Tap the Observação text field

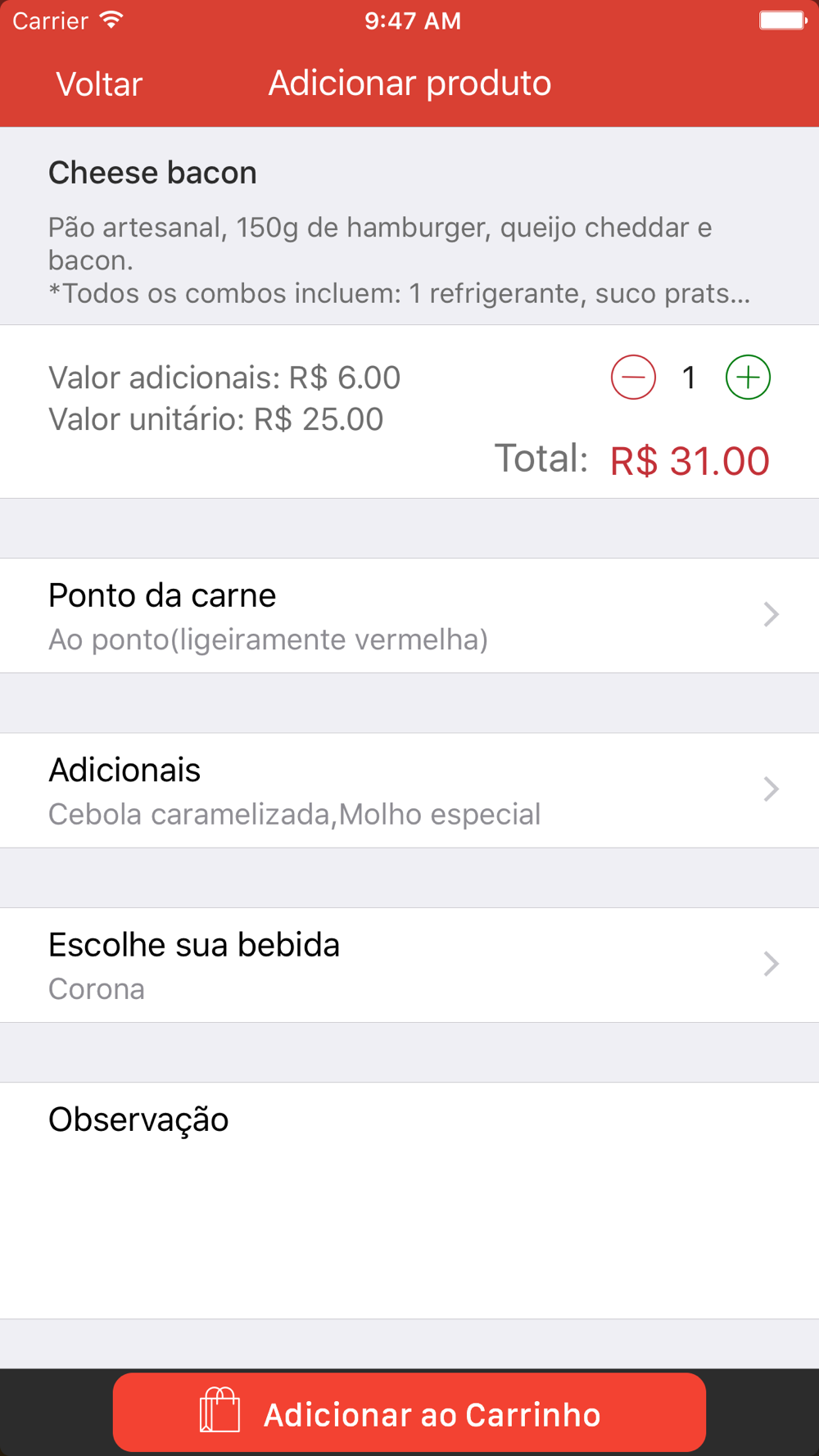pyautogui.click(x=409, y=1201)
